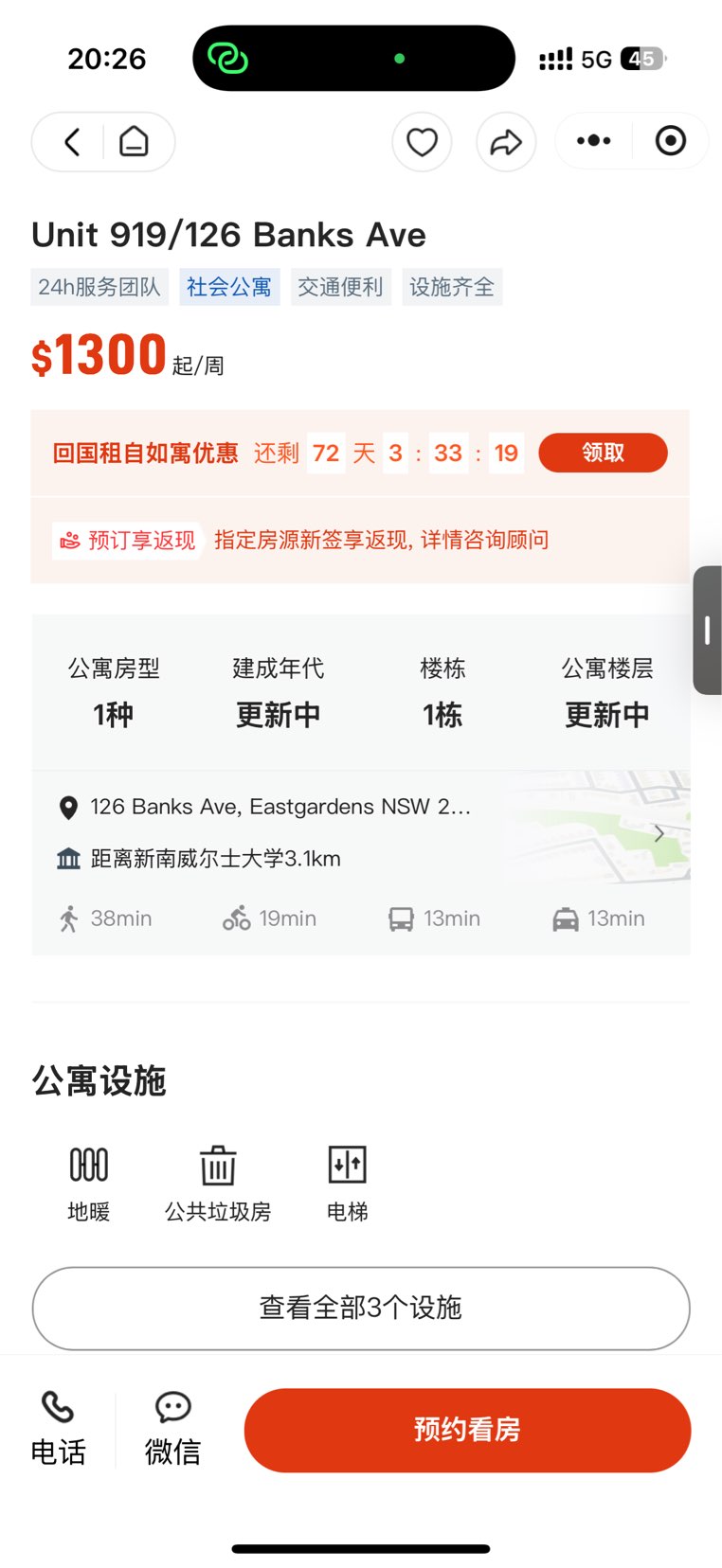This screenshot has width=722, height=1568.
Task: Share this listing
Action: click(505, 142)
